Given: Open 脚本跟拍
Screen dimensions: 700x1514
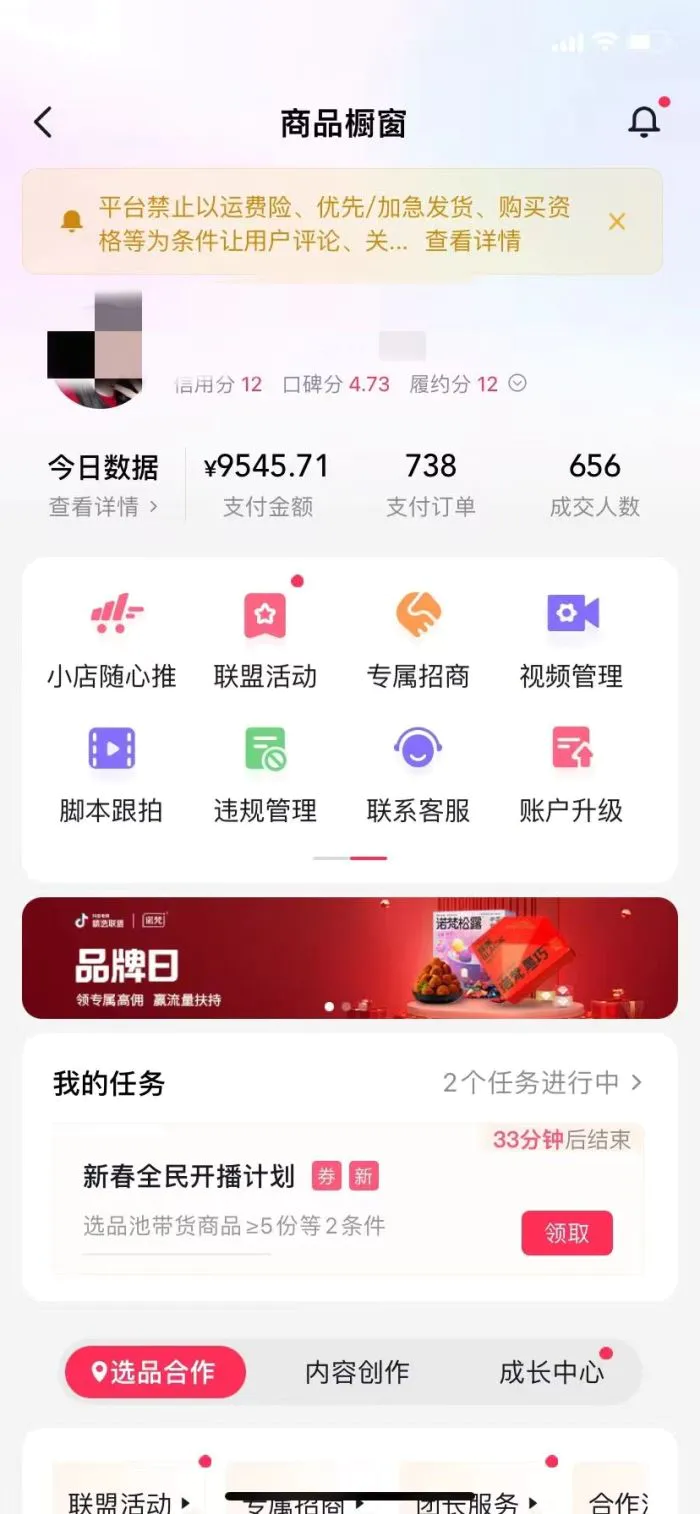Looking at the screenshot, I should pyautogui.click(x=112, y=774).
